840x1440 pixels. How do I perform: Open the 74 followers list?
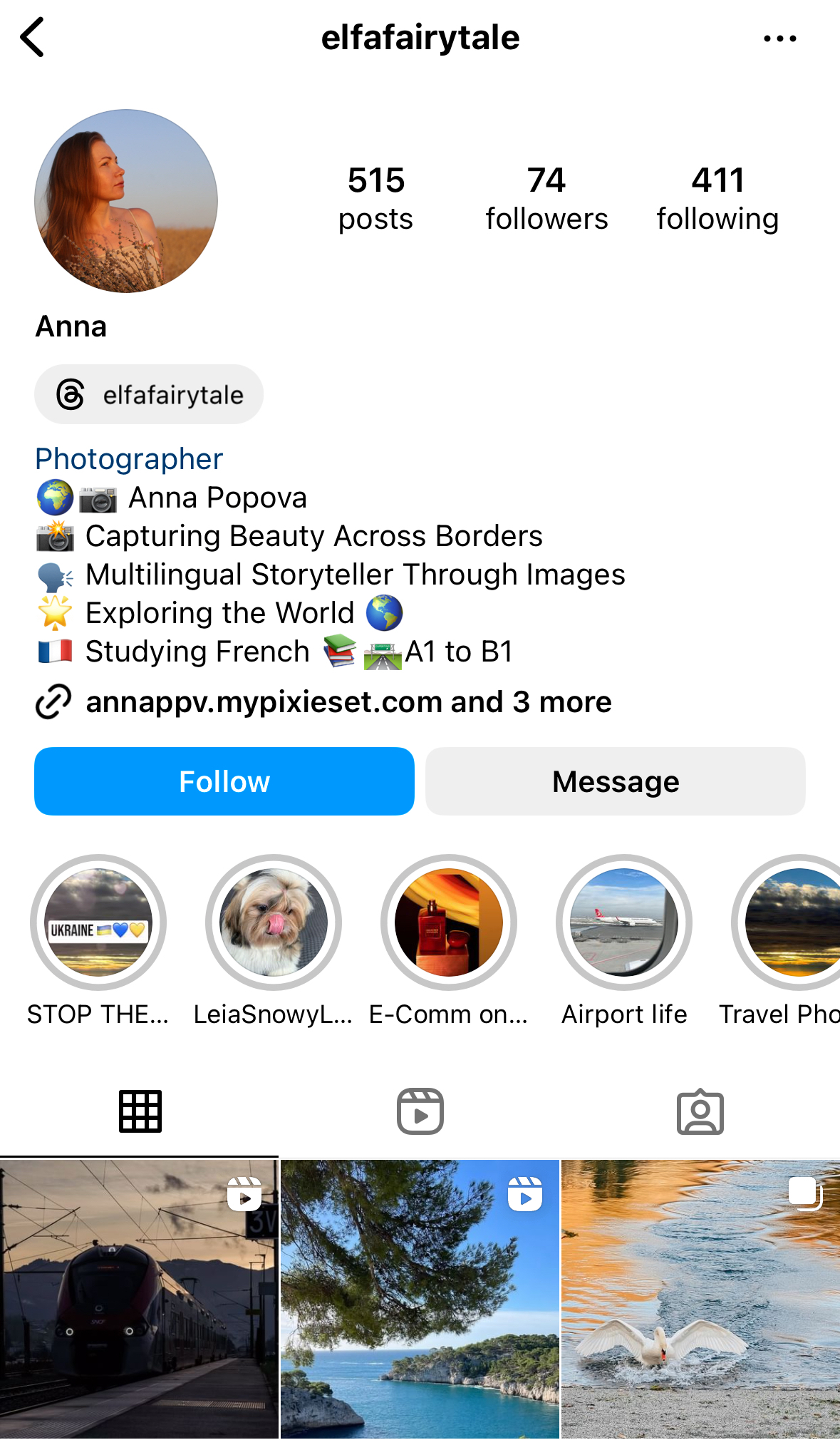pos(546,198)
